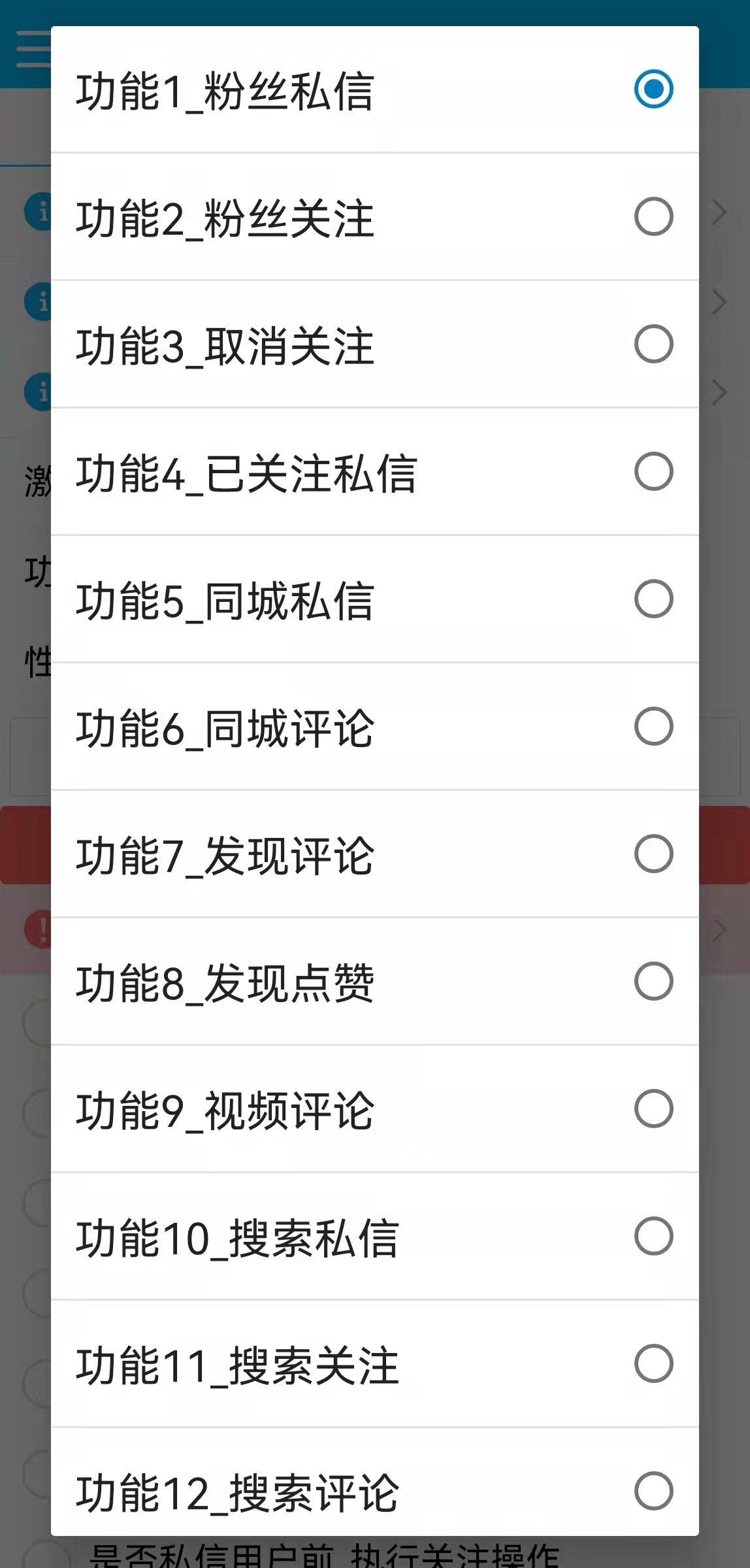Choose 功能11_搜索关注
Screen dimensions: 750x1568
pos(374,1364)
